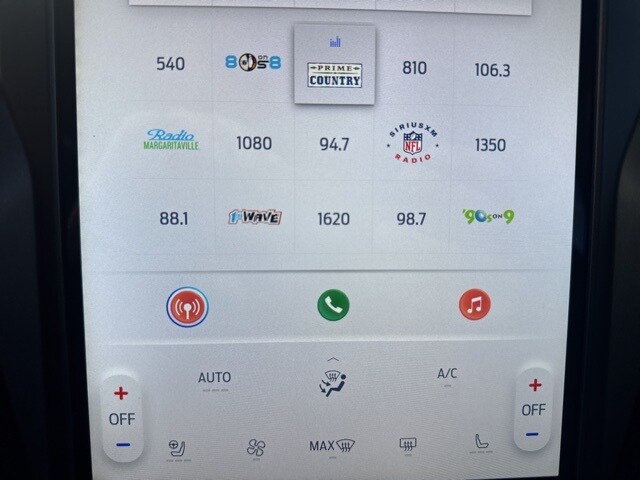Tune to the 94.7 preset
Screen dimensions: 640x480
pyautogui.click(x=334, y=144)
